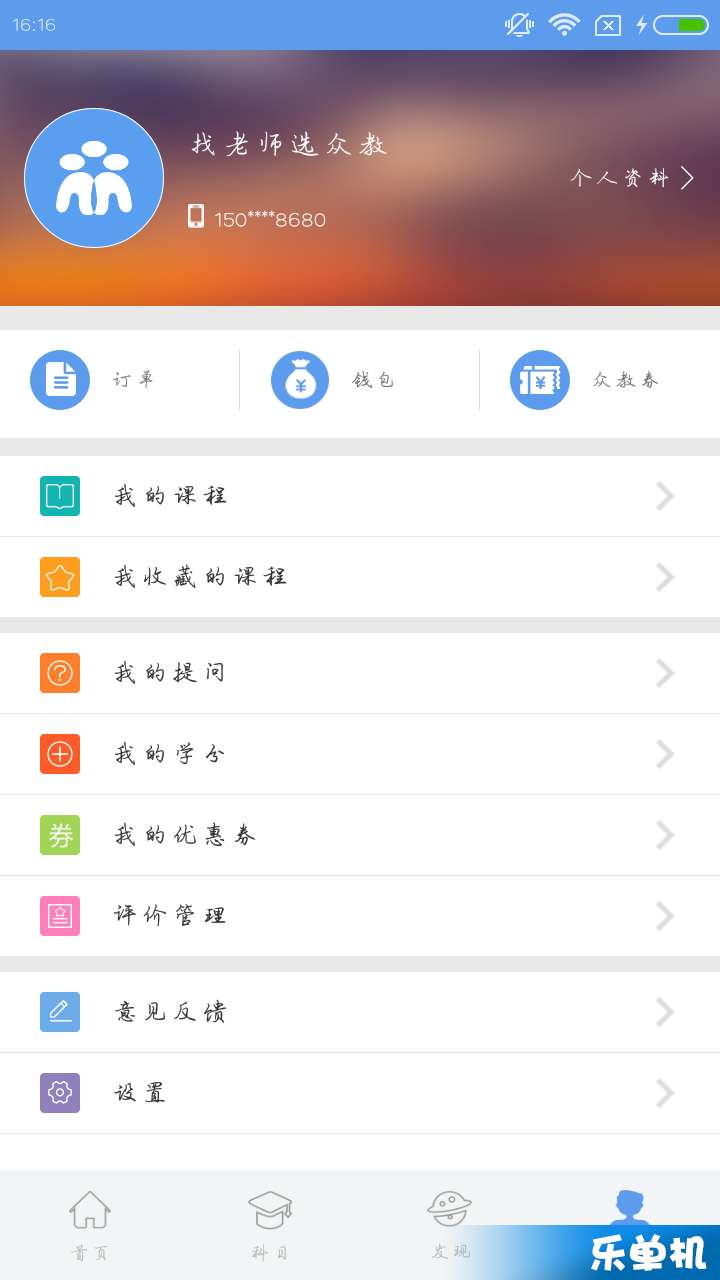This screenshot has width=720, height=1280.
Task: Open 我的优惠券 row
Action: point(360,835)
